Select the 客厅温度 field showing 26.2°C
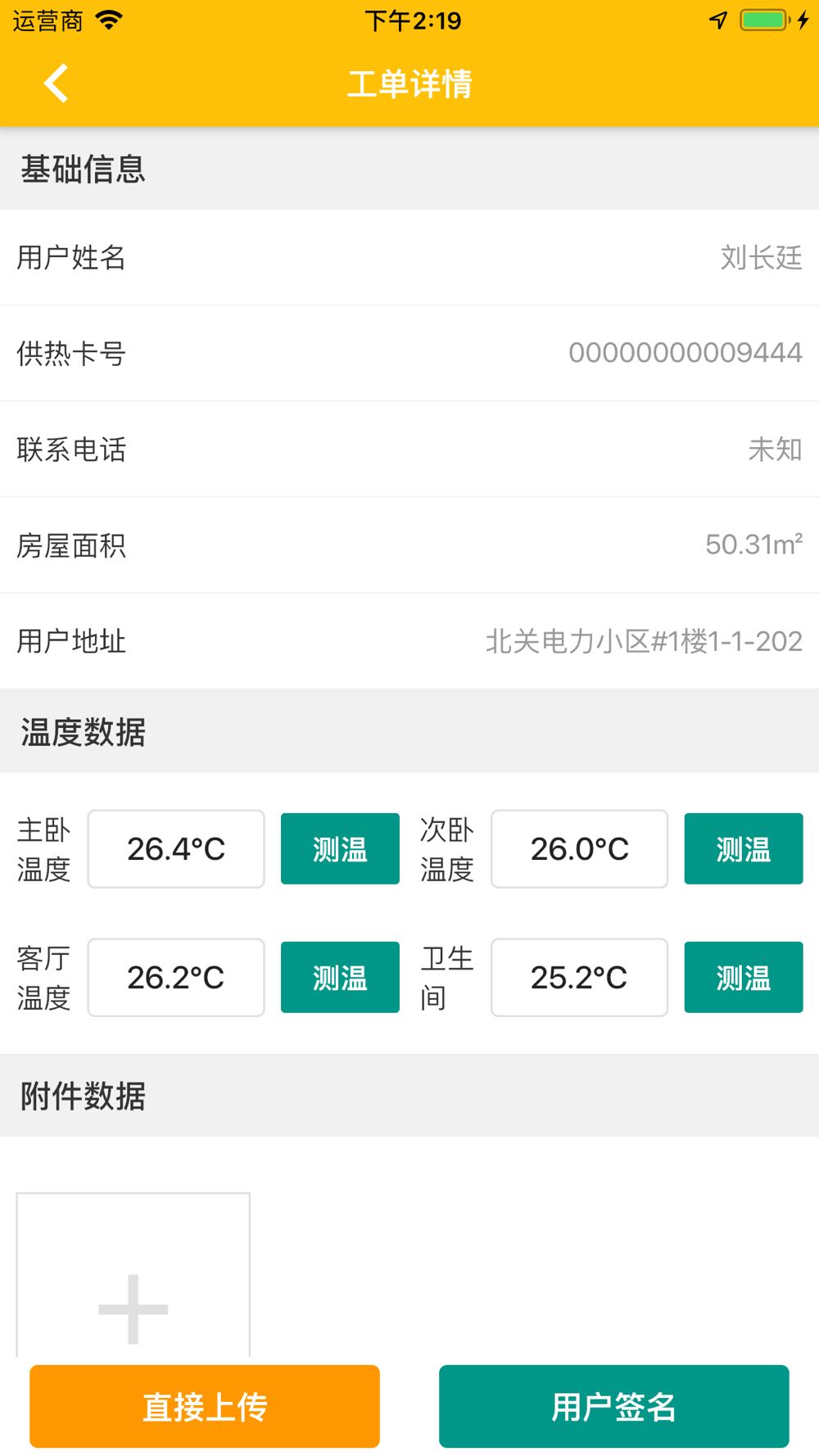 (x=176, y=977)
